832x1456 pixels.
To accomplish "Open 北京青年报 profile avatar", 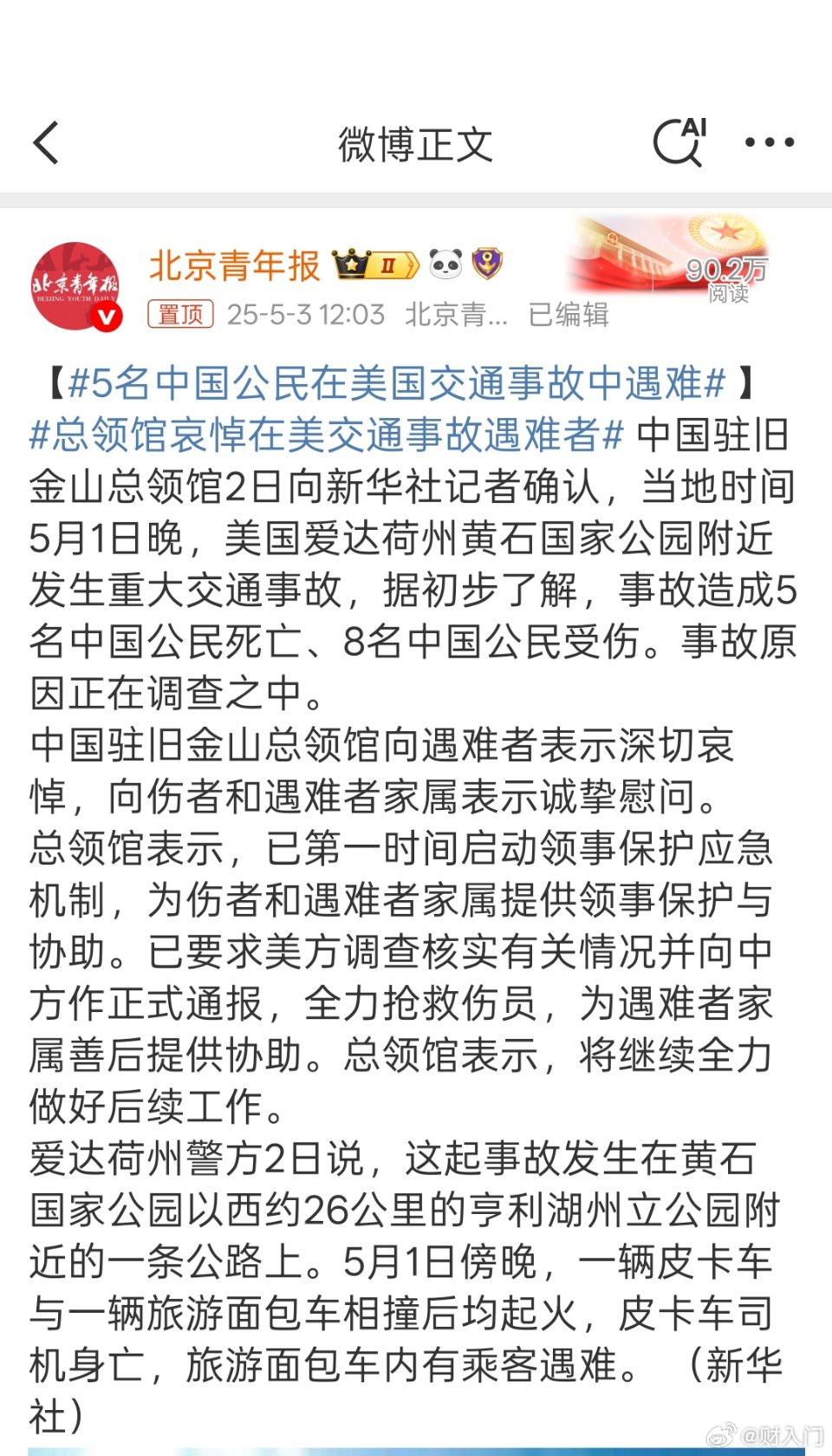I will pyautogui.click(x=76, y=286).
